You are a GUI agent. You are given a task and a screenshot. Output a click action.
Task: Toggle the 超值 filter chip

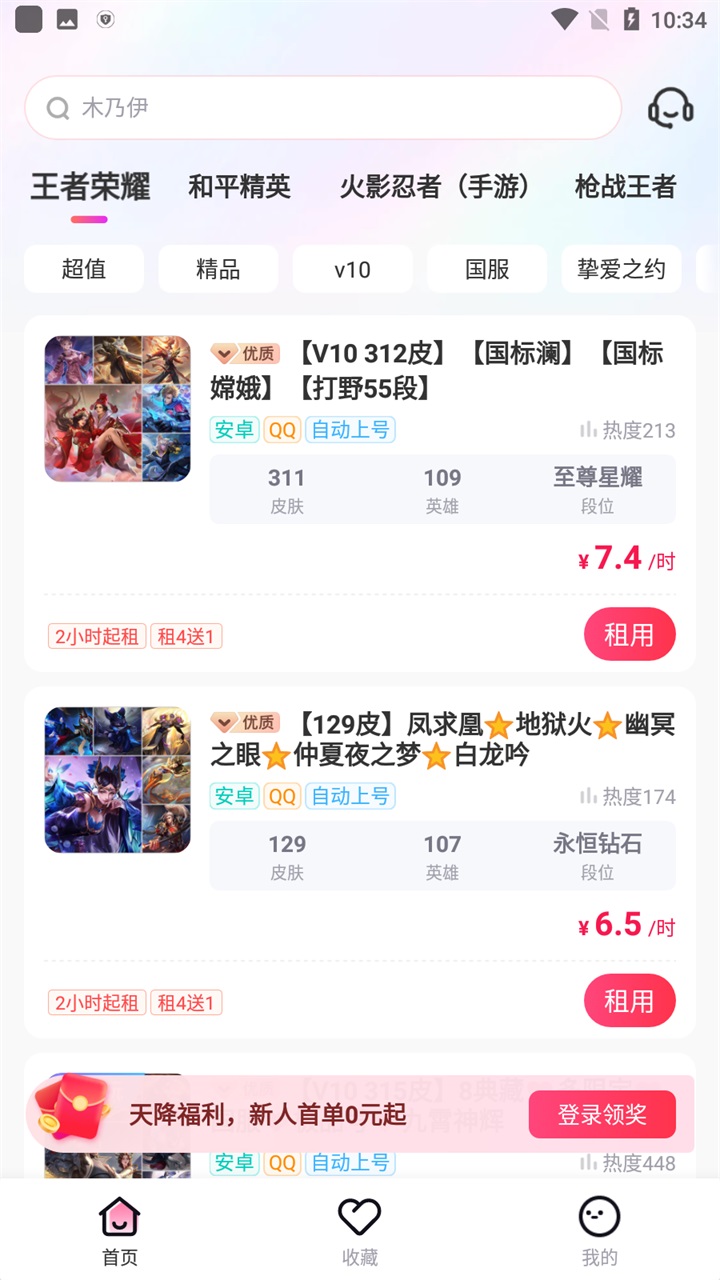click(x=83, y=268)
